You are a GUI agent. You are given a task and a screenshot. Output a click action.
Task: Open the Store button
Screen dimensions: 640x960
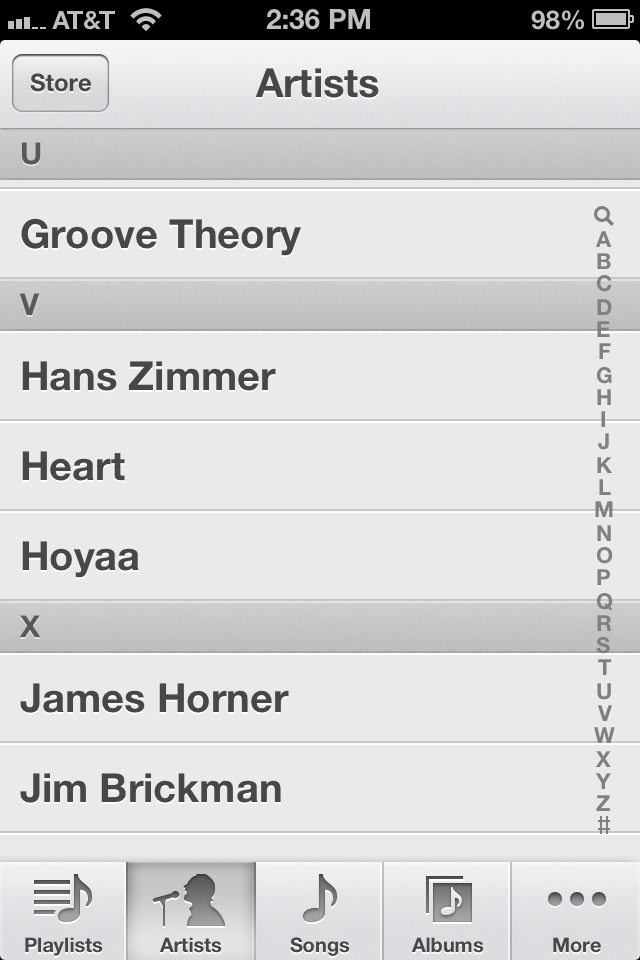tap(61, 83)
